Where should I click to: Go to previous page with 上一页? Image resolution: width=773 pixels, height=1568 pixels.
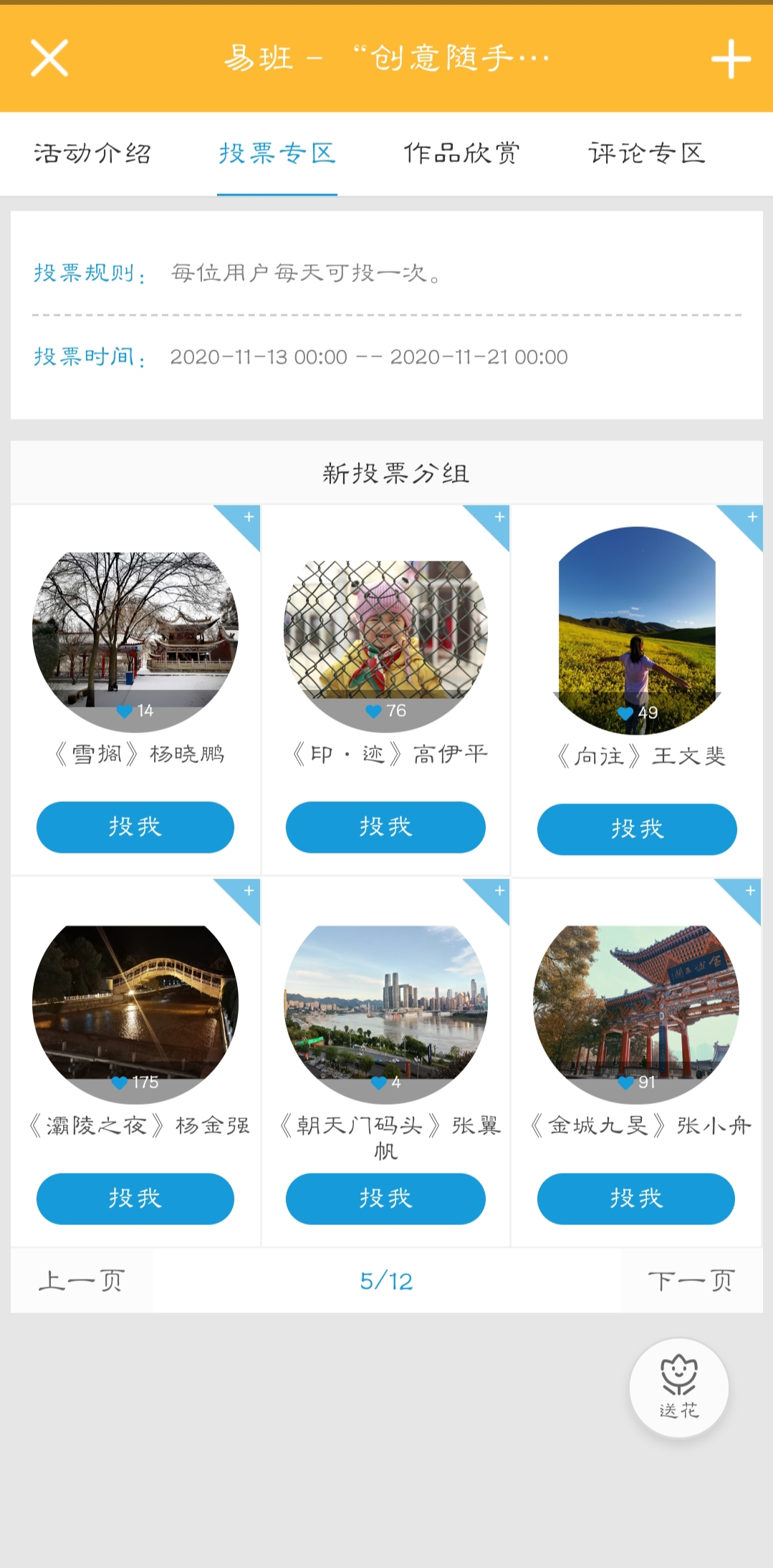pos(82,1281)
